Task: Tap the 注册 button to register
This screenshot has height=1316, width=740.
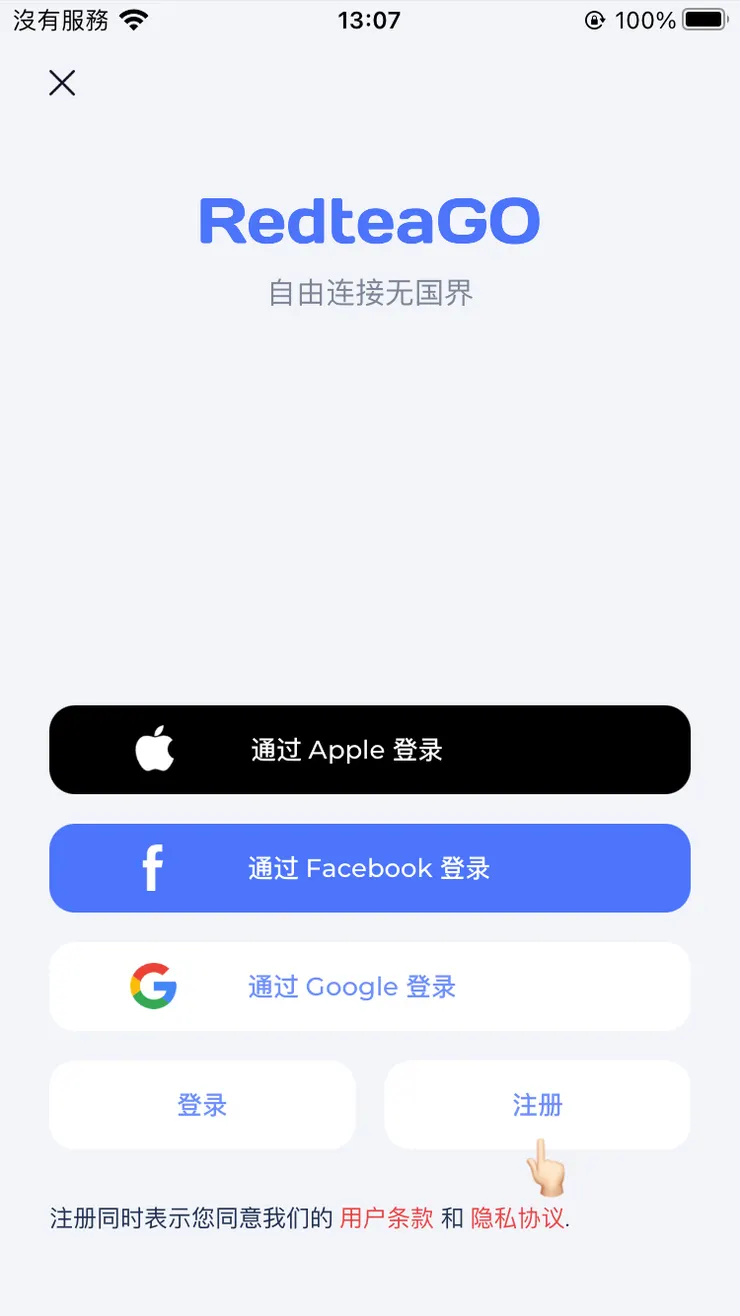Action: point(537,1105)
